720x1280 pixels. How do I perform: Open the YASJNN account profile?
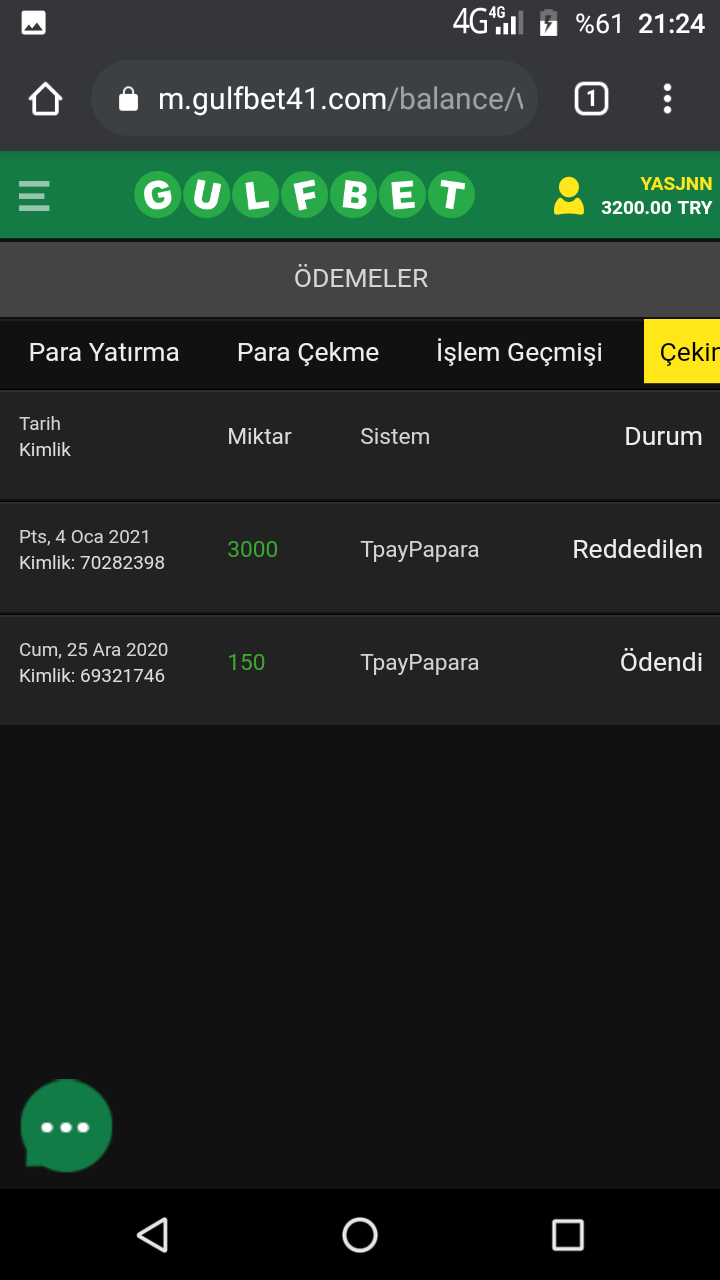pyautogui.click(x=633, y=196)
